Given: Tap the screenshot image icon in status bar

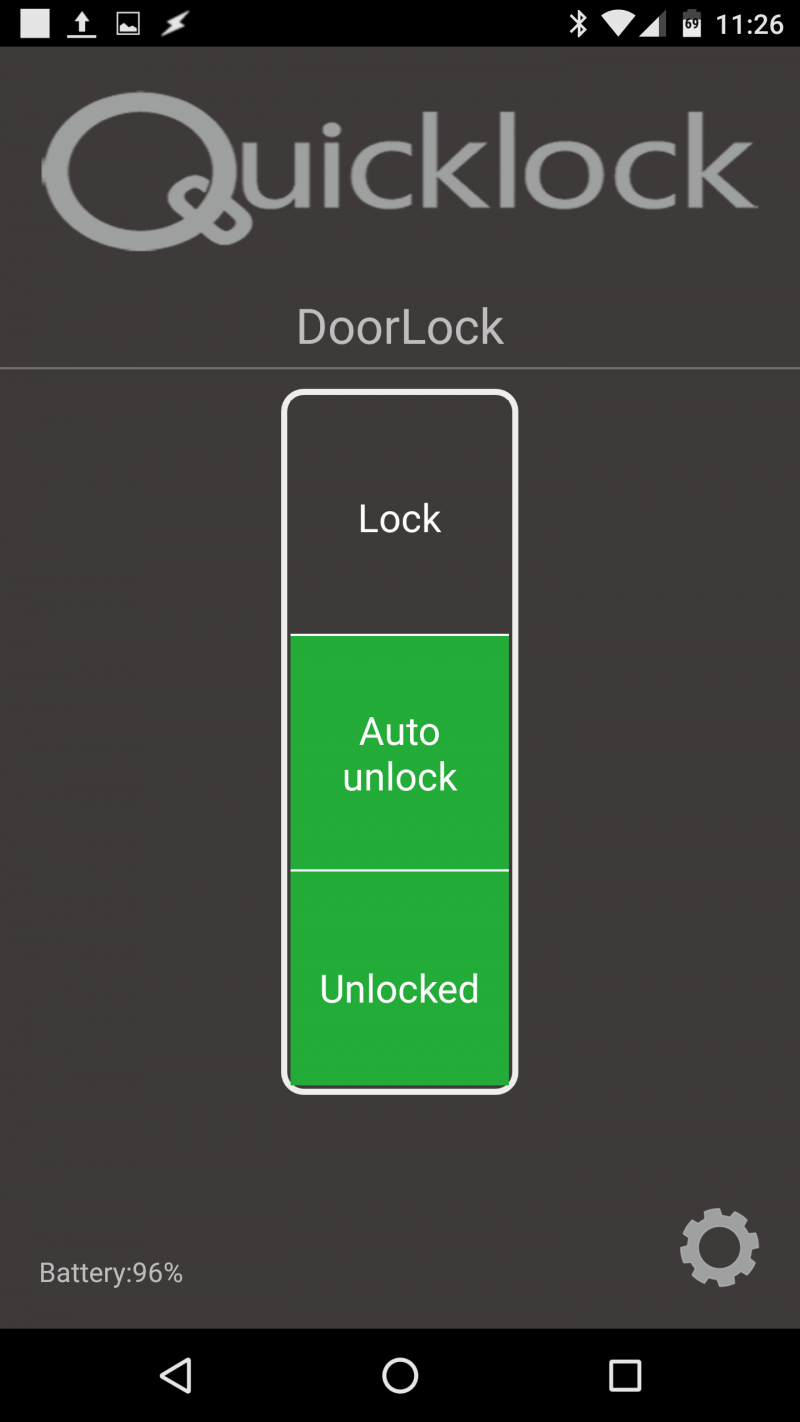Looking at the screenshot, I should (x=127, y=23).
